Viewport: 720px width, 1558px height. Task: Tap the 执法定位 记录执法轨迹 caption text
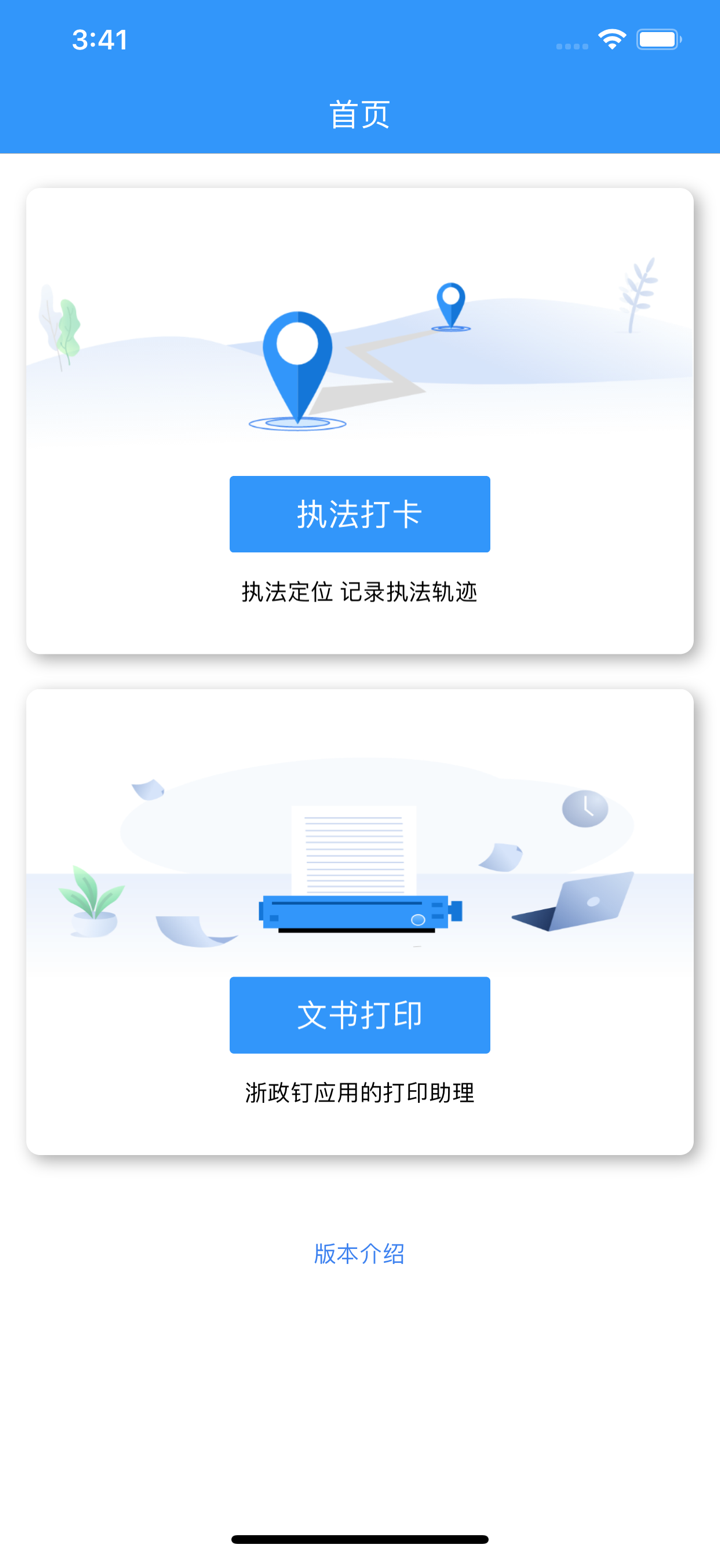pyautogui.click(x=359, y=592)
